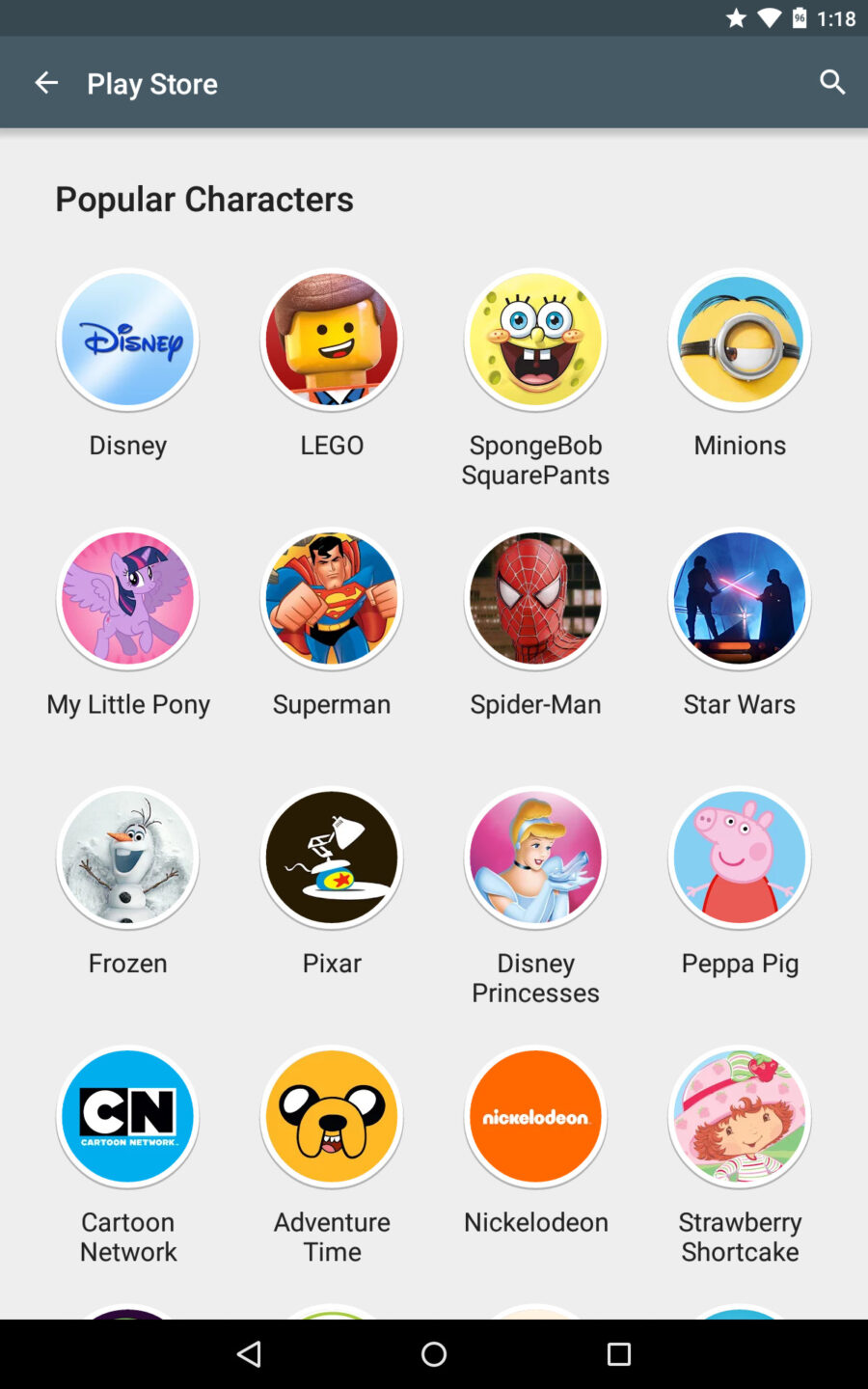
Task: Tap the Home navigation button
Action: 434,1353
